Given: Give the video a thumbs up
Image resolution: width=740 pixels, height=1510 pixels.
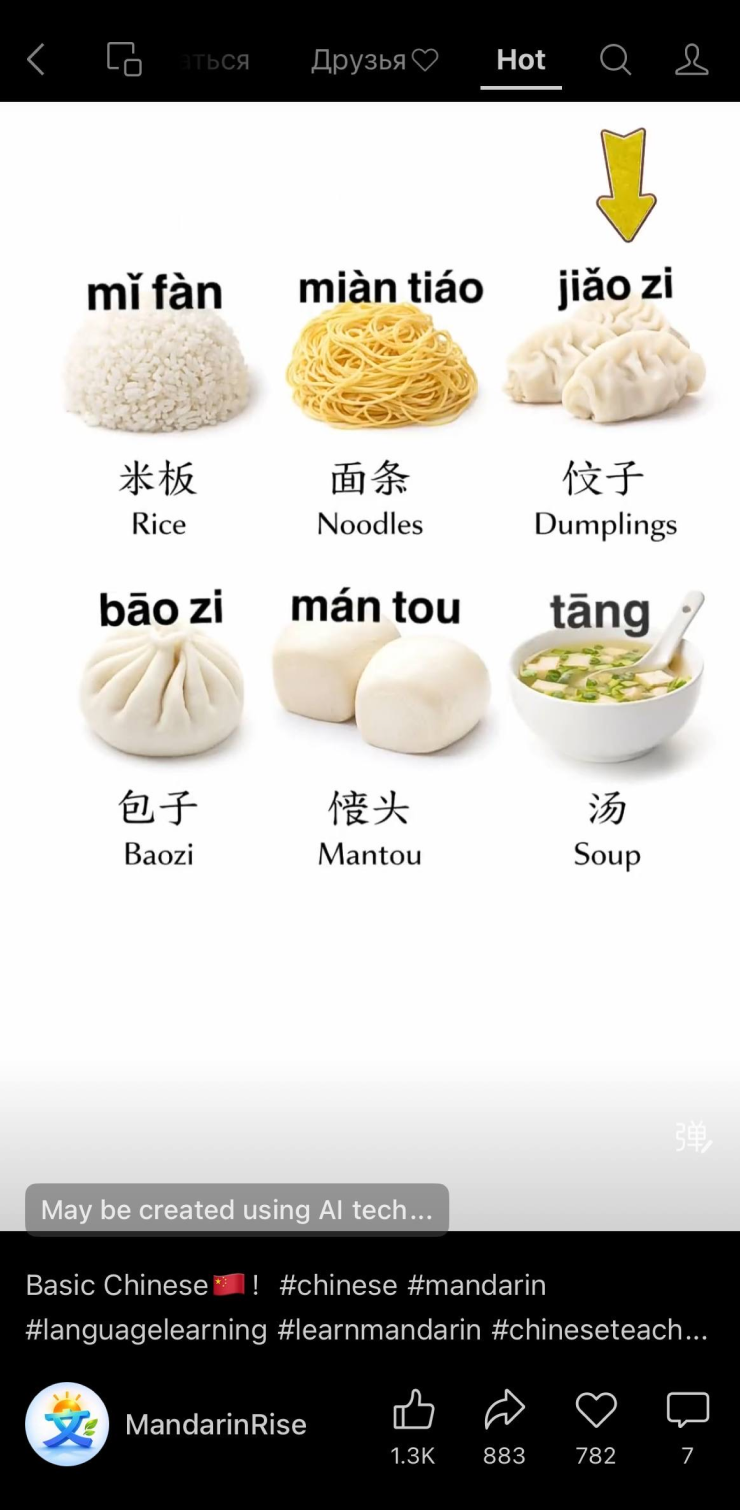Looking at the screenshot, I should 413,1412.
